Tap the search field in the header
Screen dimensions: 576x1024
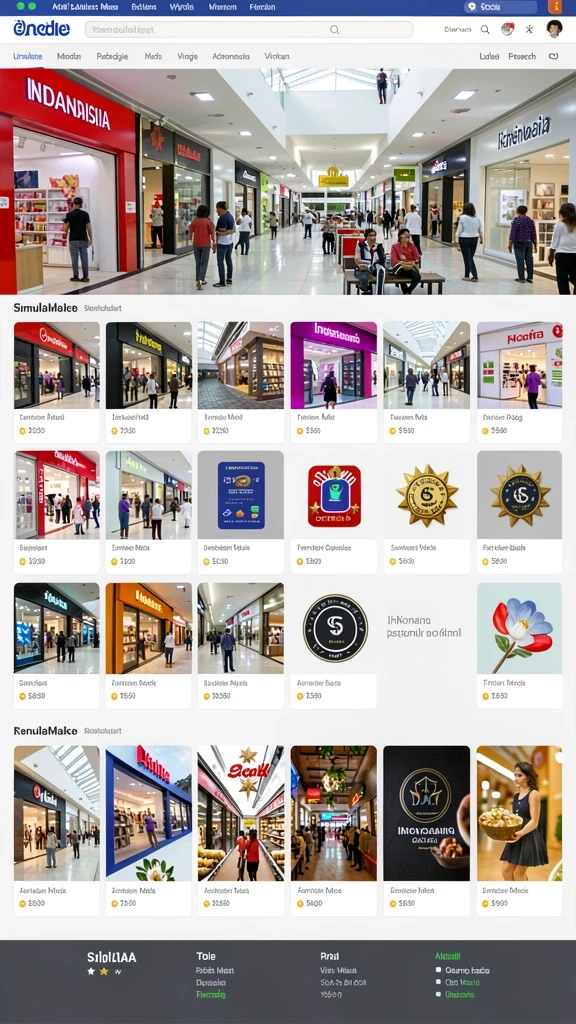coord(249,29)
